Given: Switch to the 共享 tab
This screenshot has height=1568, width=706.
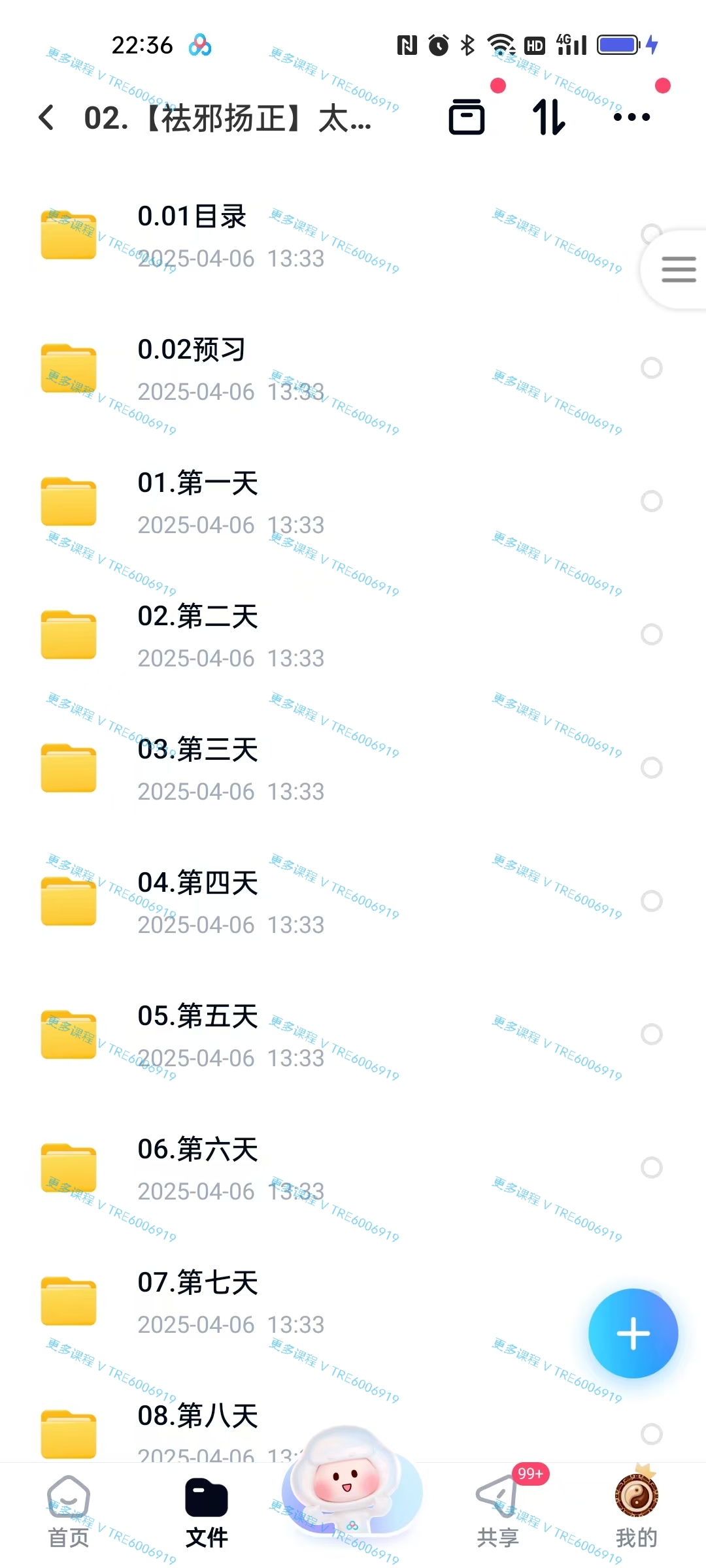Looking at the screenshot, I should coord(498,1512).
